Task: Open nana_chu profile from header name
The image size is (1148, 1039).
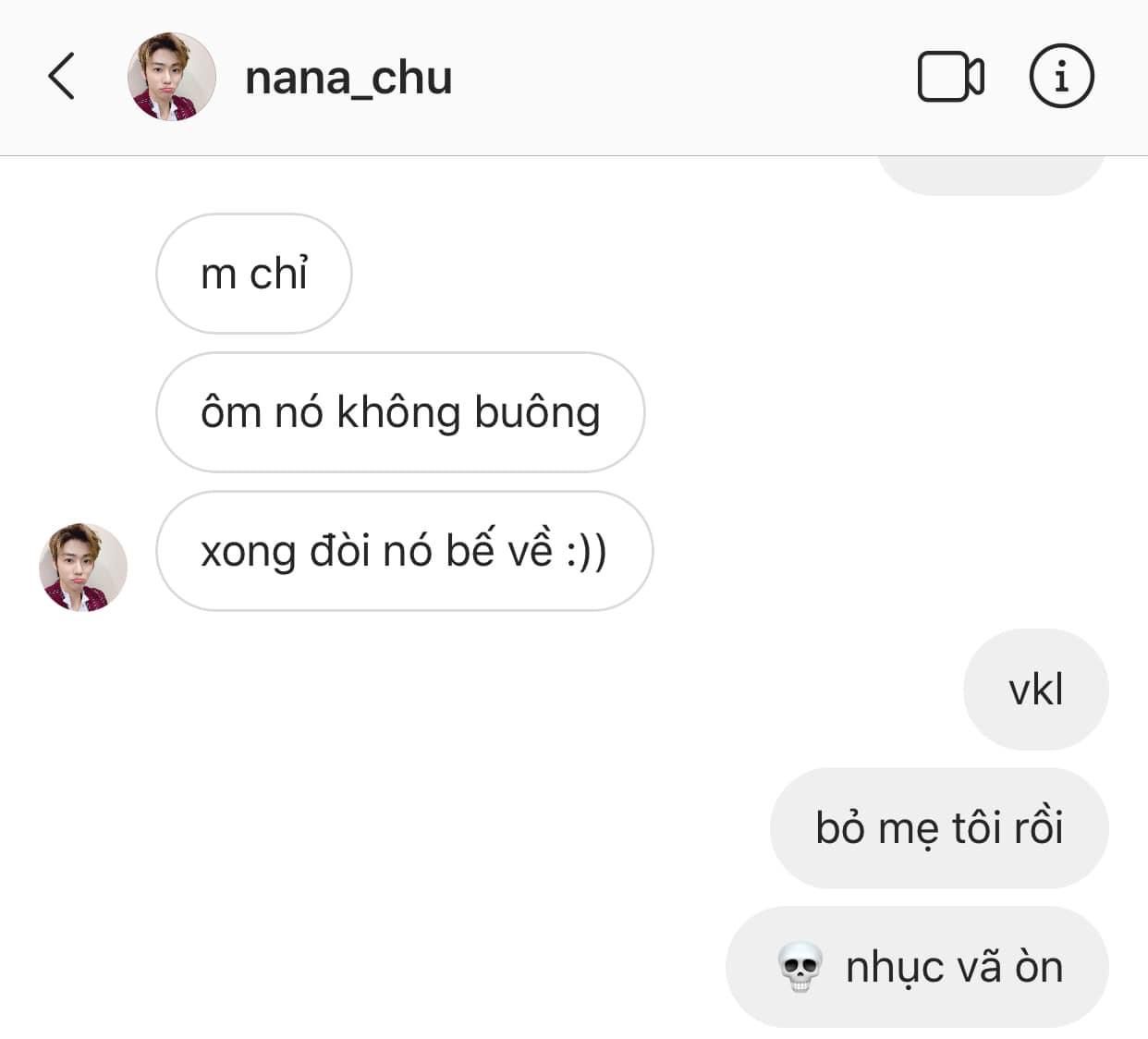Action: (348, 79)
